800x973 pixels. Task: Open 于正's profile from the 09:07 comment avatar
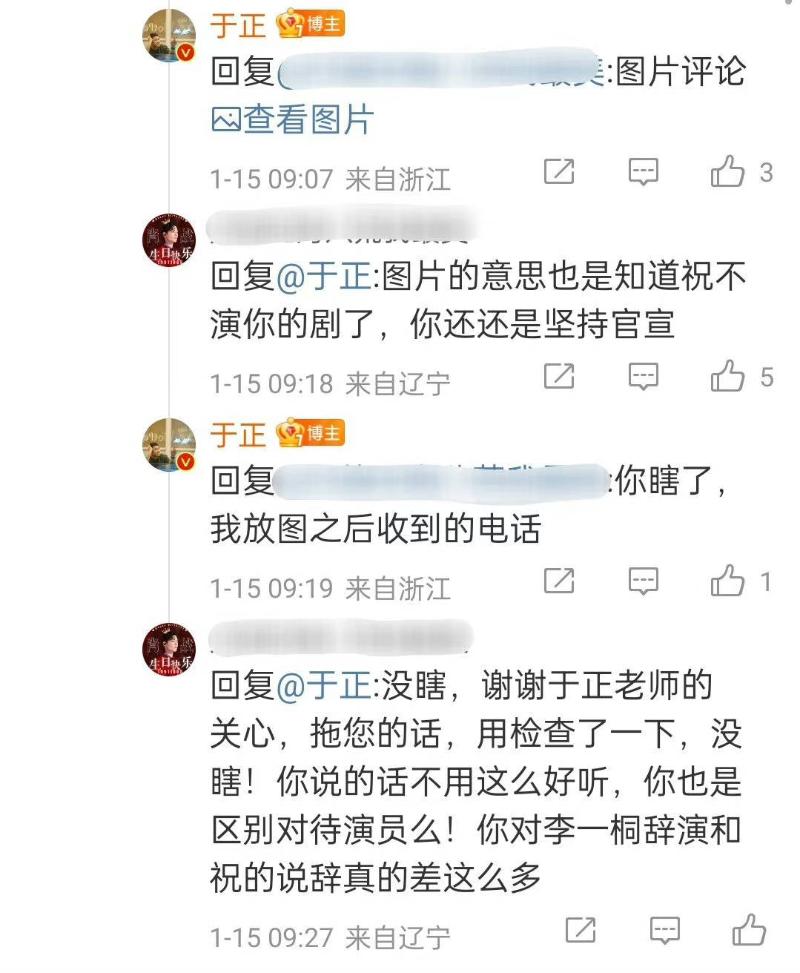coord(168,34)
